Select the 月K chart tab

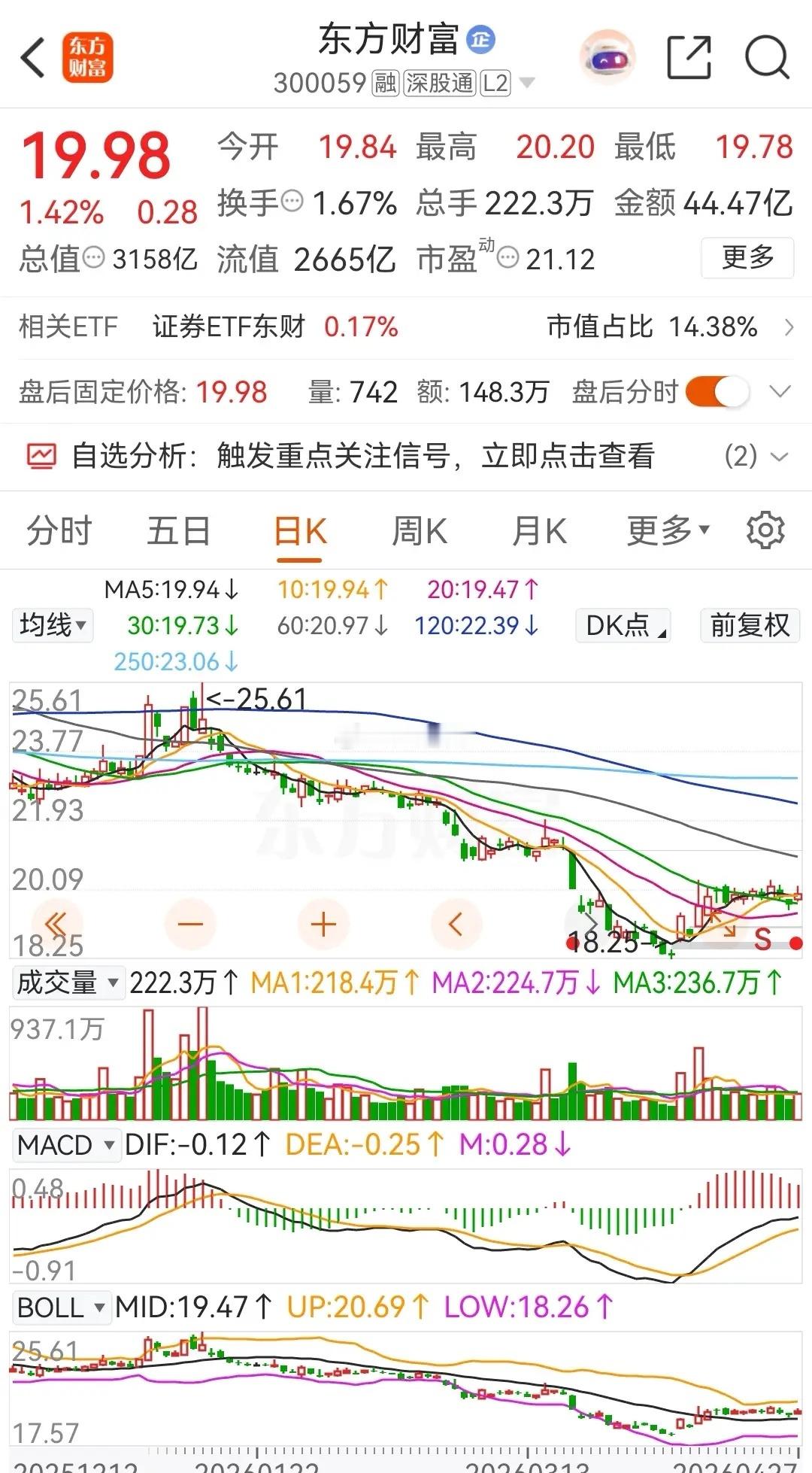pyautogui.click(x=538, y=531)
